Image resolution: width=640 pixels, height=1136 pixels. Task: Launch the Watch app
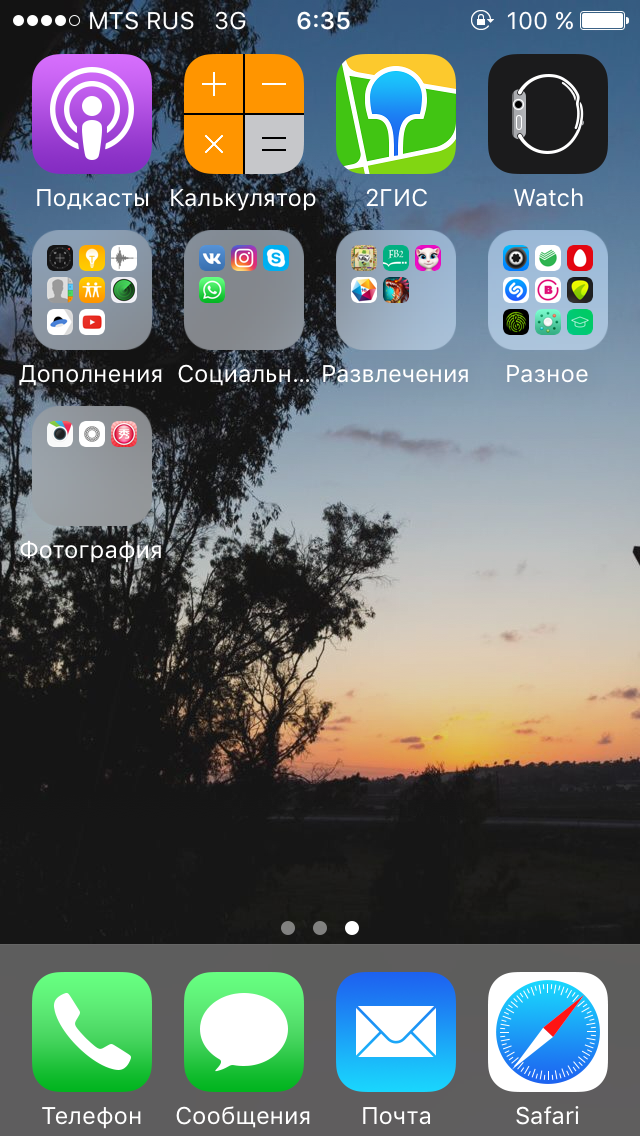pyautogui.click(x=548, y=114)
